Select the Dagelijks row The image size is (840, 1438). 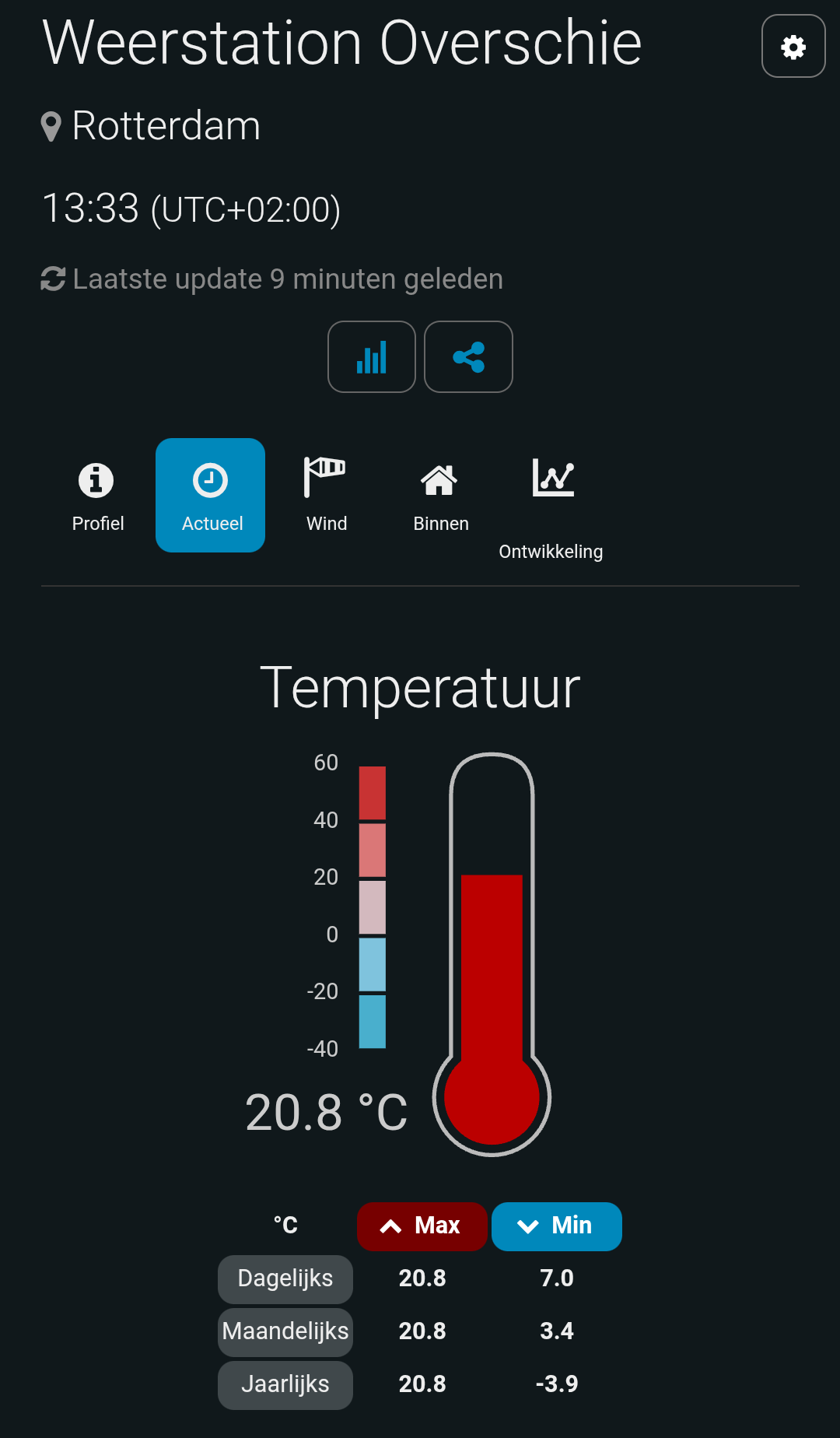coord(285,1278)
